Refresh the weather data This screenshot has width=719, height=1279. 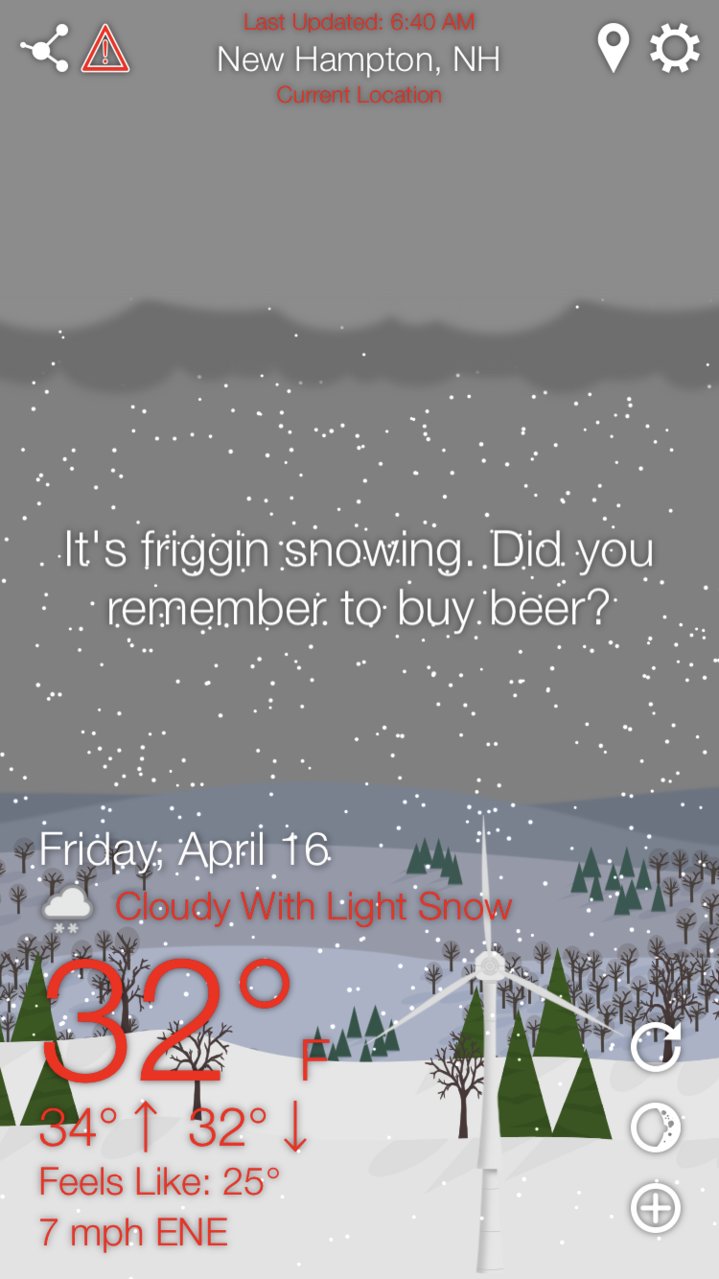(x=656, y=1047)
